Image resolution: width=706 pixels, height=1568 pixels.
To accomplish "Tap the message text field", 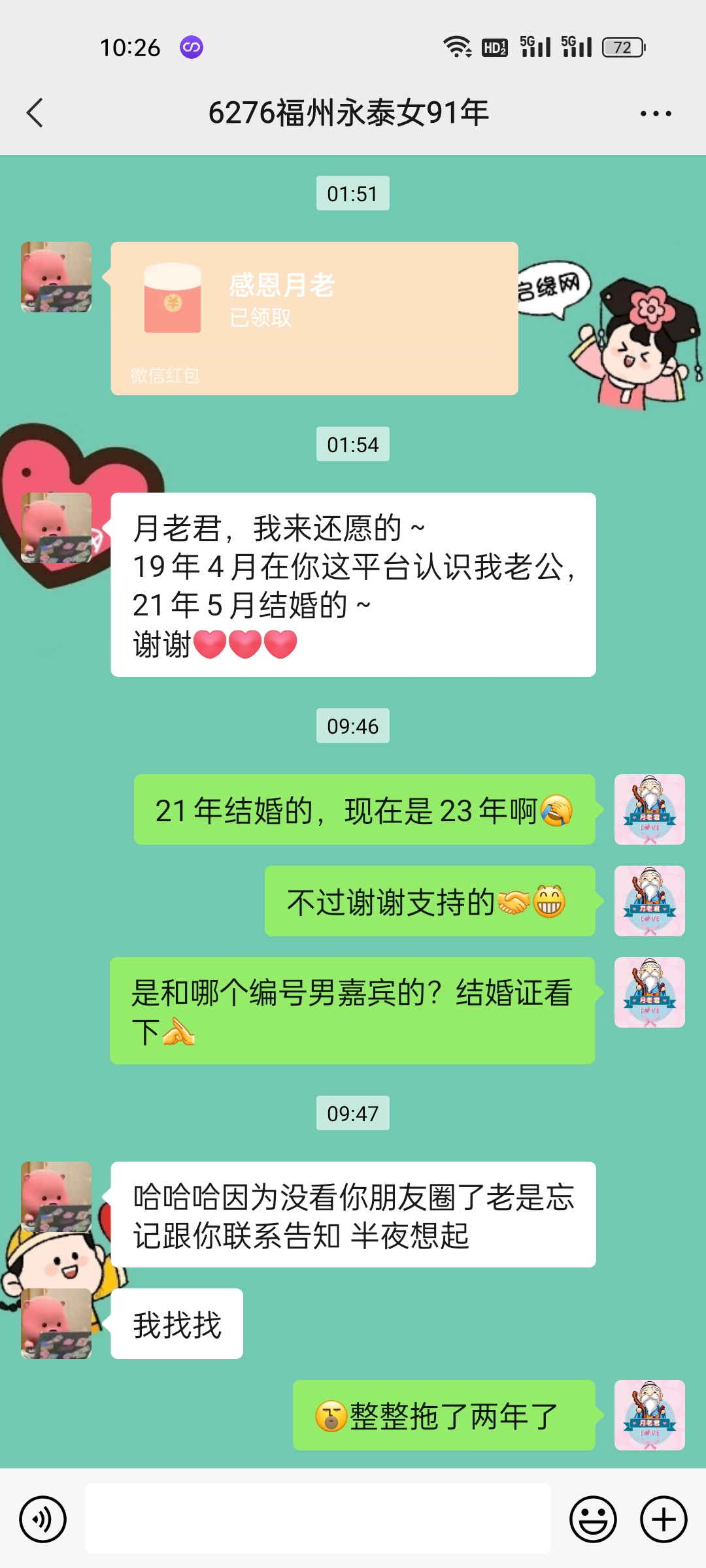I will pyautogui.click(x=317, y=1518).
